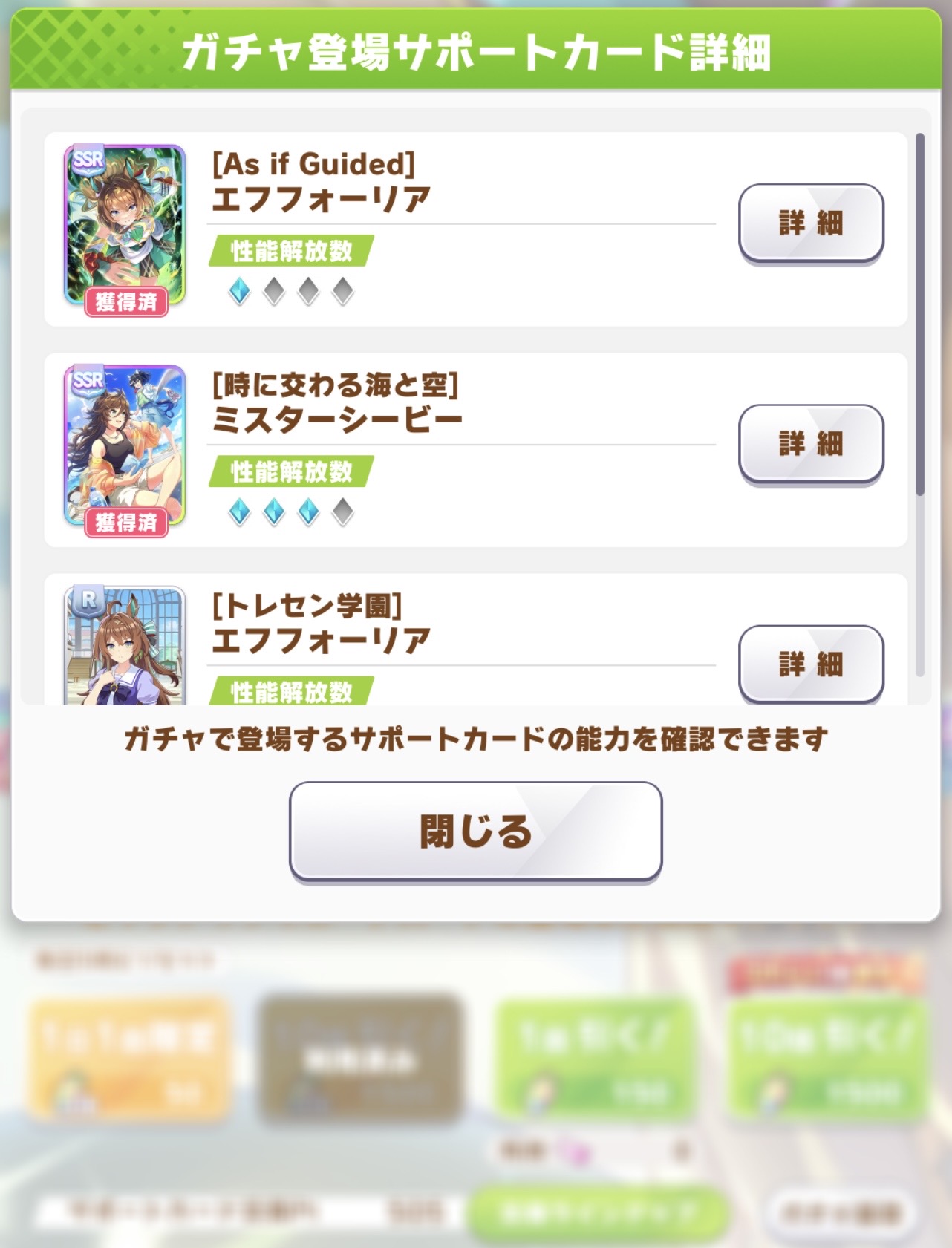Close the dialog with 閉じる
The image size is (952, 1248).
tap(475, 832)
